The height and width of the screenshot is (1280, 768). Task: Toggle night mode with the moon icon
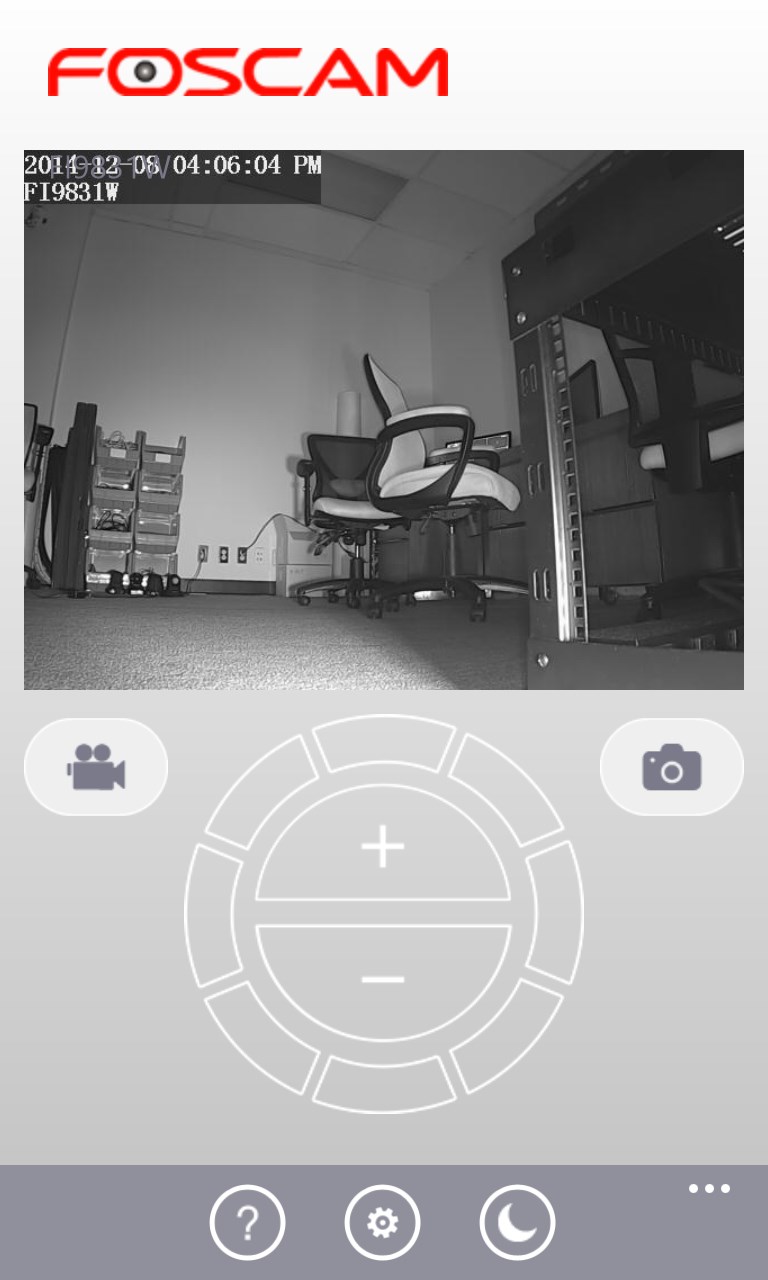point(517,1222)
